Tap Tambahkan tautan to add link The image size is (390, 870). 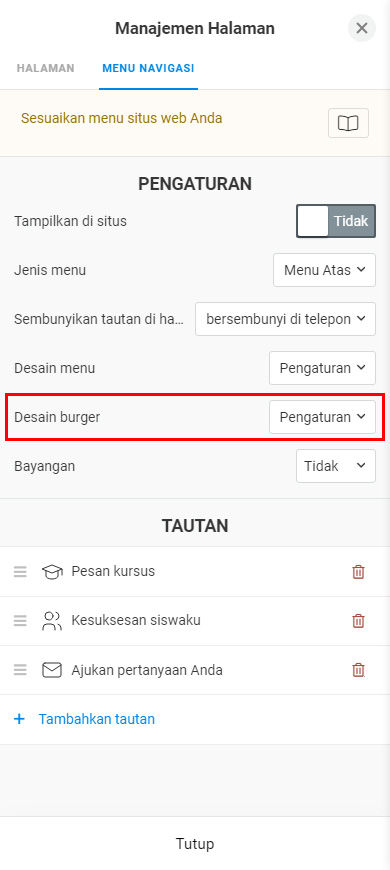[84, 719]
